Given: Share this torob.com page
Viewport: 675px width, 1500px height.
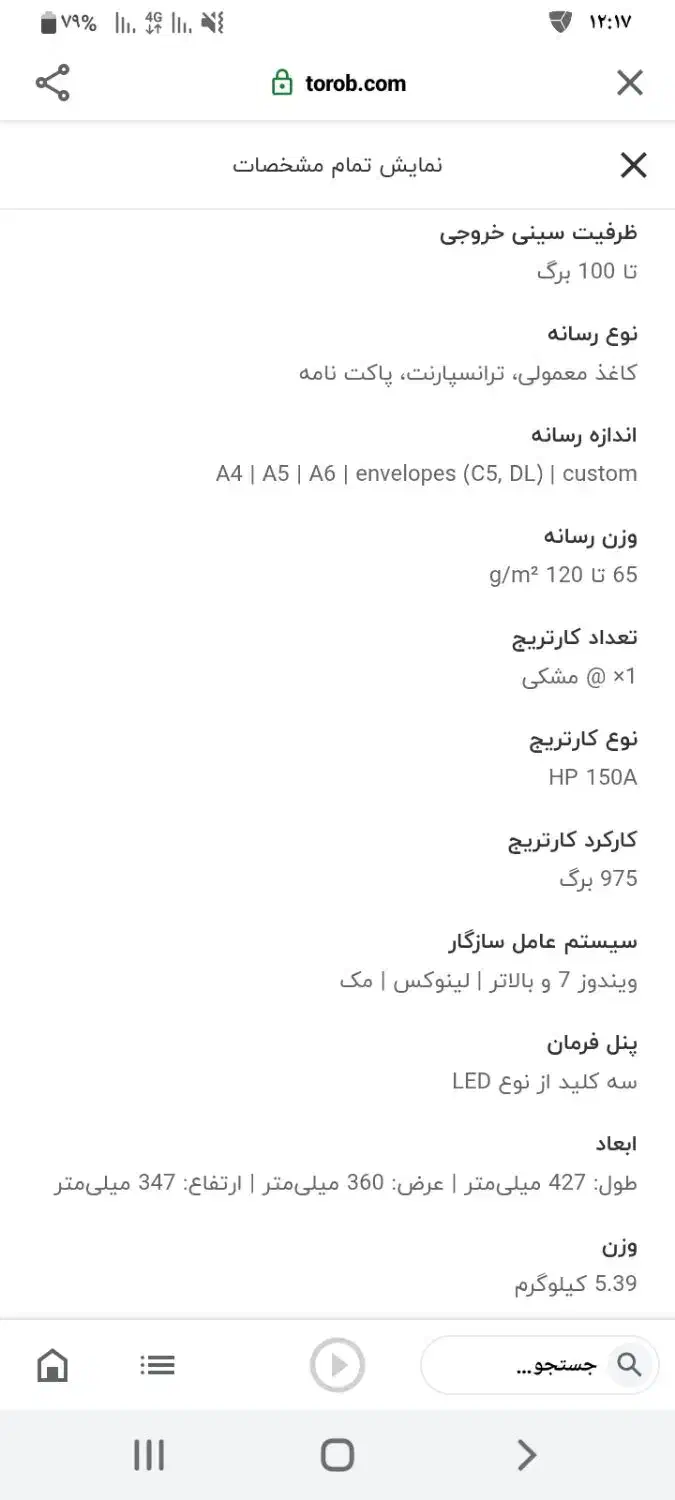Looking at the screenshot, I should (52, 83).
